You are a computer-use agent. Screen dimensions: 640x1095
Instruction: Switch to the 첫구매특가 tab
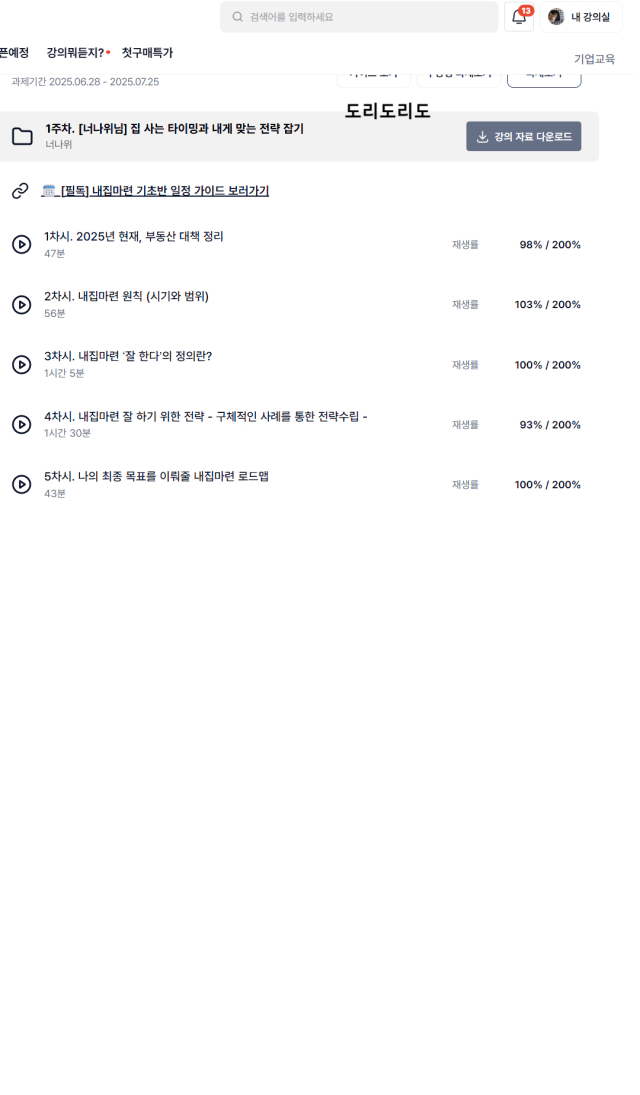tap(147, 53)
